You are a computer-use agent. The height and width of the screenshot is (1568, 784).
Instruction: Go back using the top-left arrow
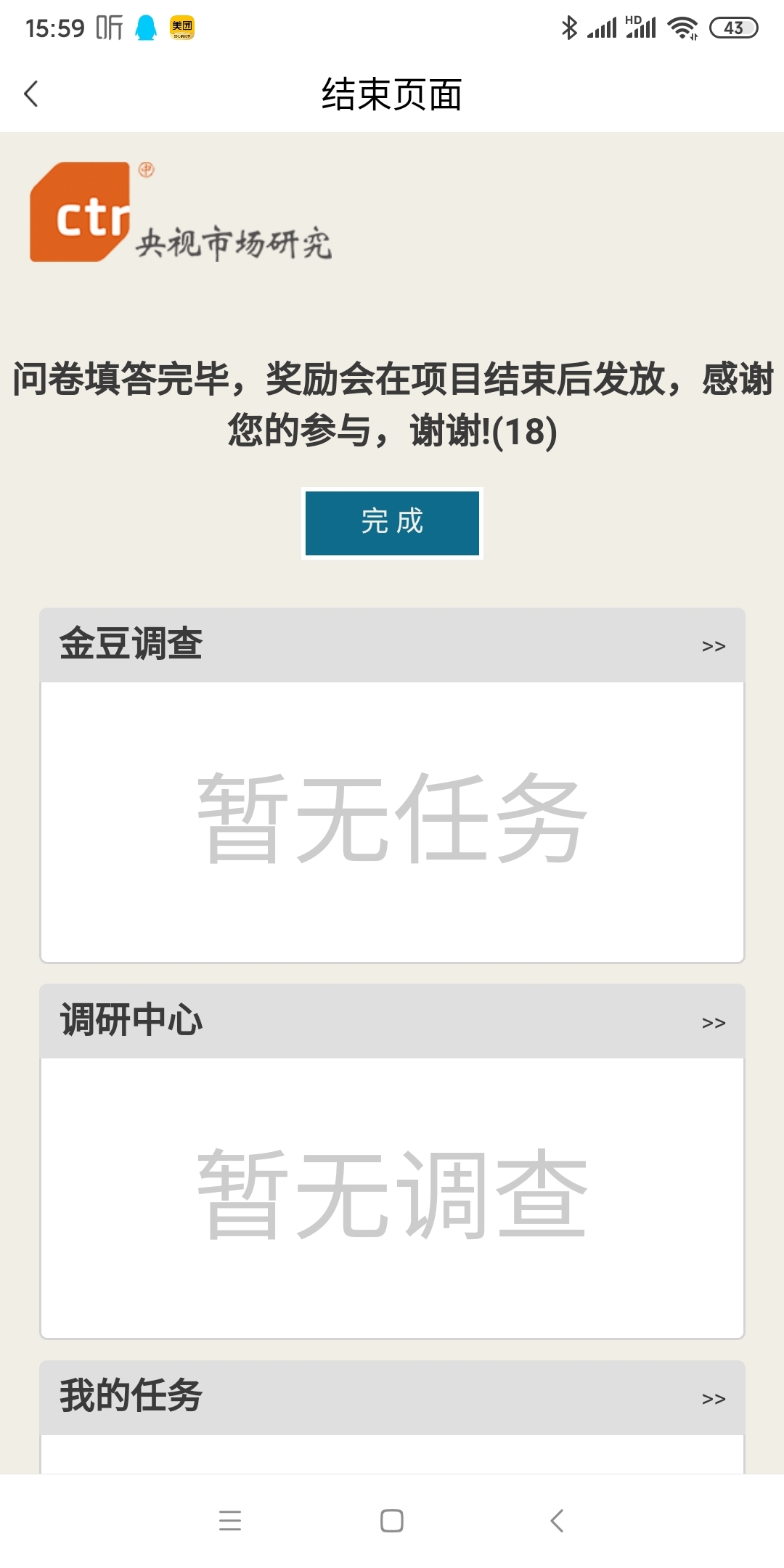tap(31, 94)
